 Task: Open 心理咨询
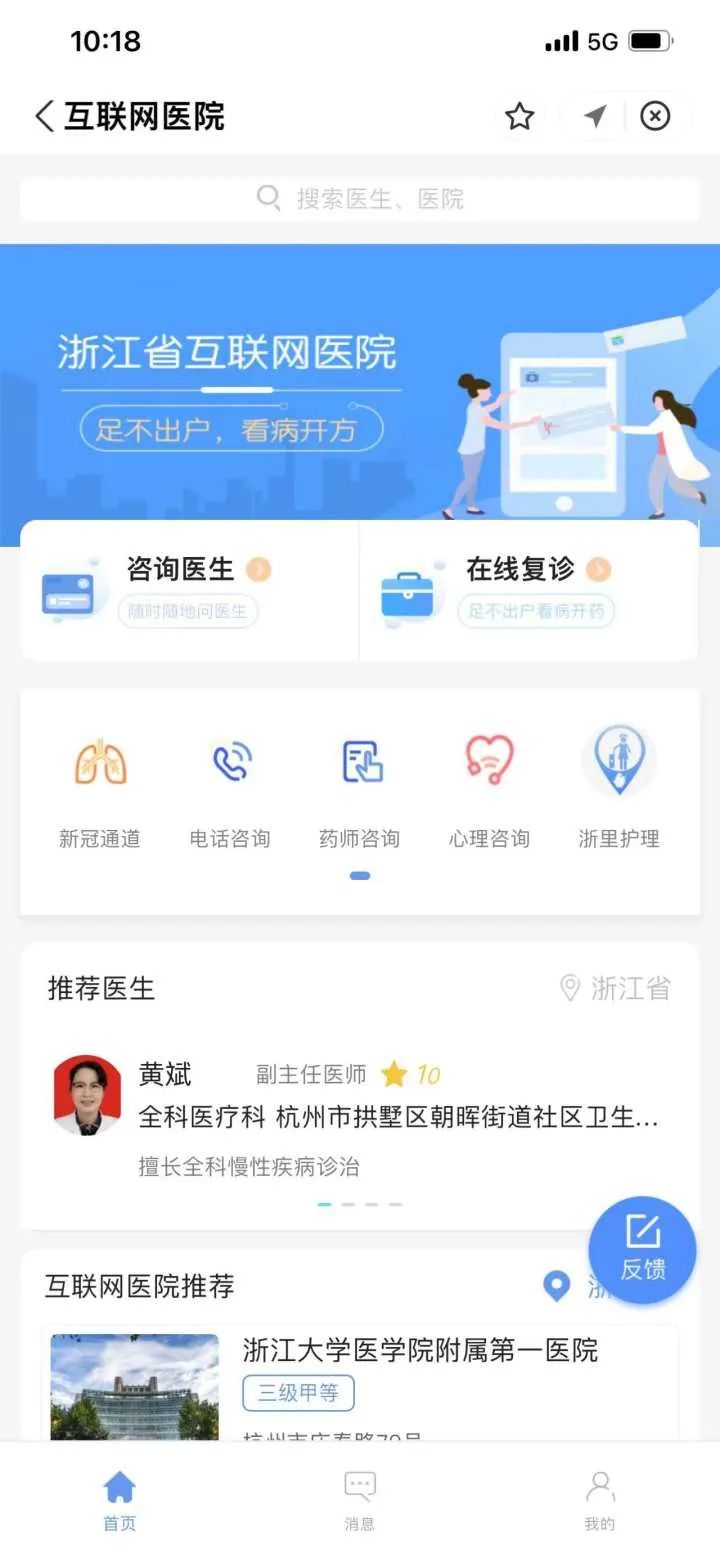point(489,790)
